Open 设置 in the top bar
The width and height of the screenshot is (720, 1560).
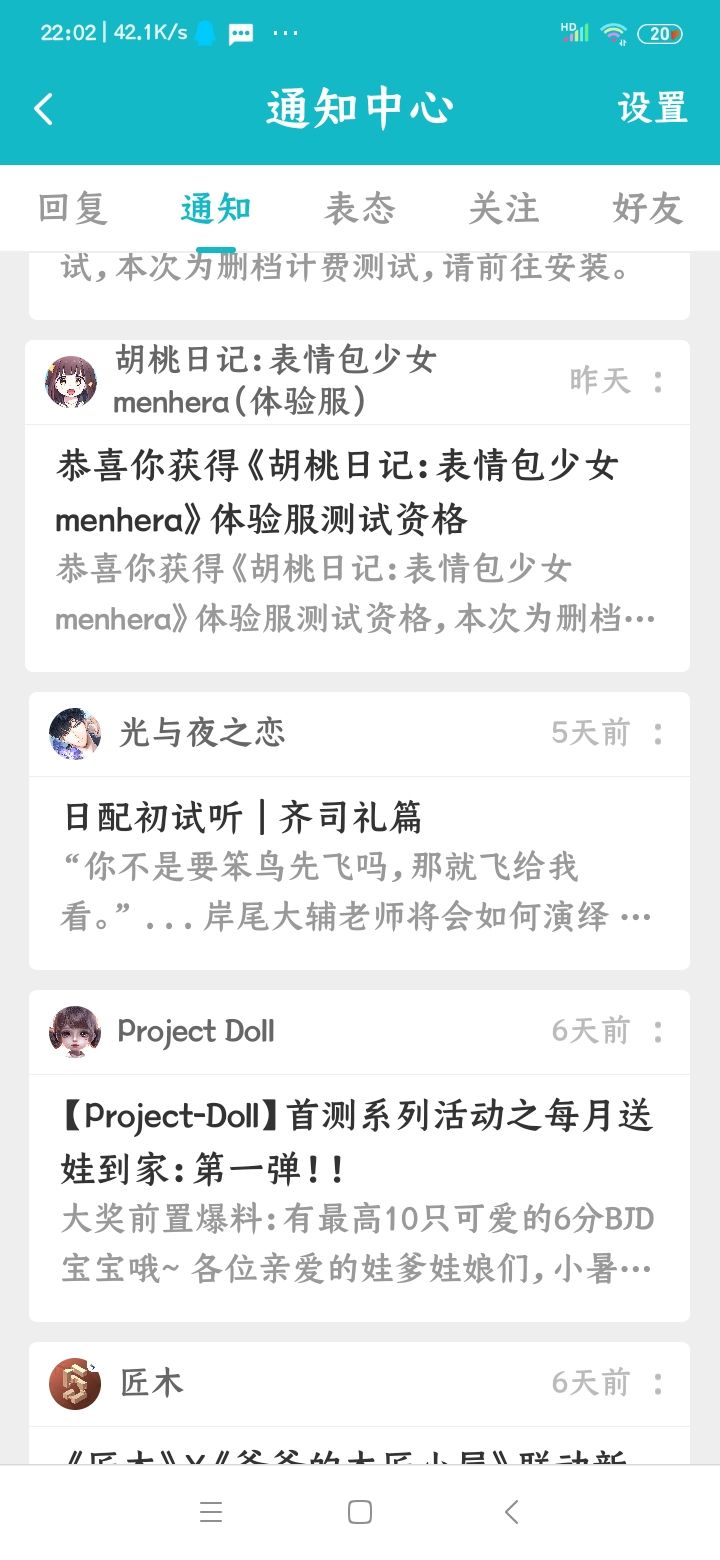point(652,108)
